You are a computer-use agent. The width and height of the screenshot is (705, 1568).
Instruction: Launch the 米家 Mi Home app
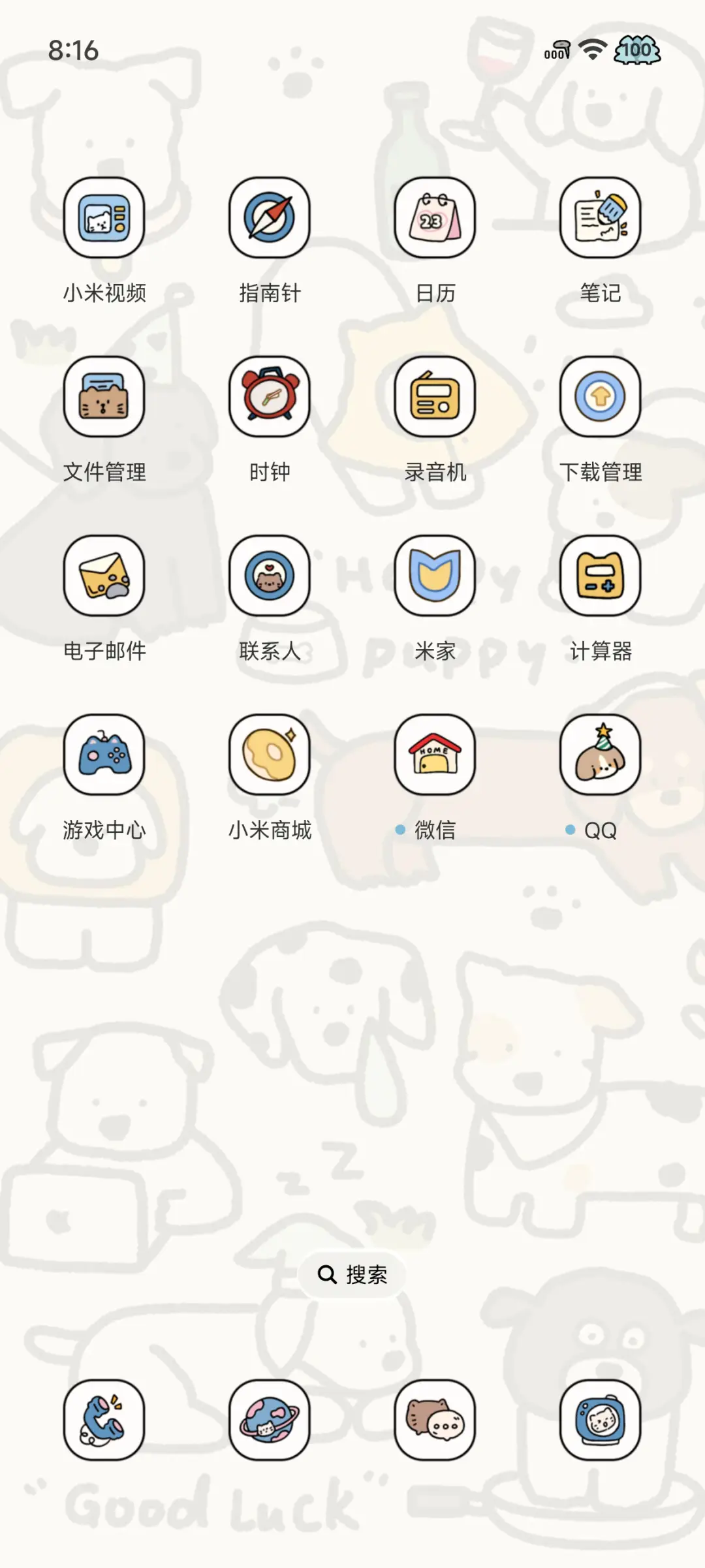[x=435, y=577]
